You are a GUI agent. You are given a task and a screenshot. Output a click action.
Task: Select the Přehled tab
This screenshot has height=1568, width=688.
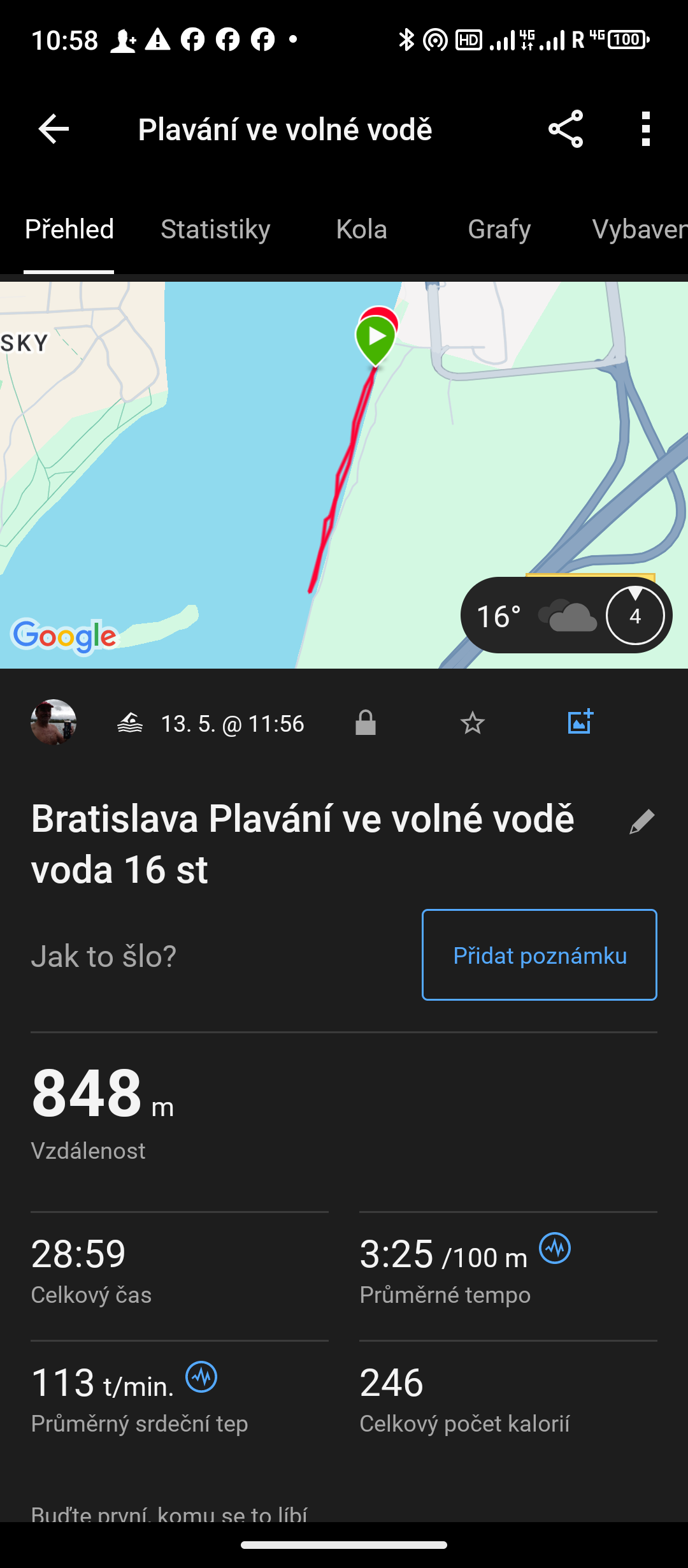click(69, 229)
